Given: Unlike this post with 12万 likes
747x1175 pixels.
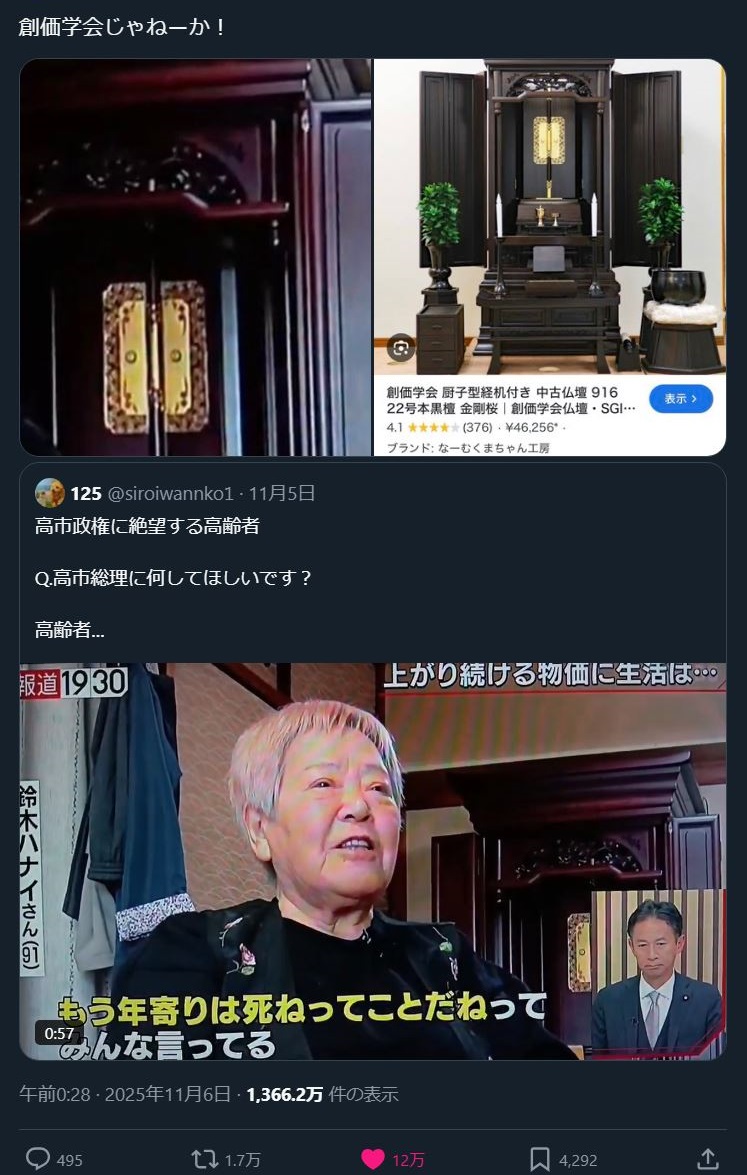Looking at the screenshot, I should click(373, 1159).
